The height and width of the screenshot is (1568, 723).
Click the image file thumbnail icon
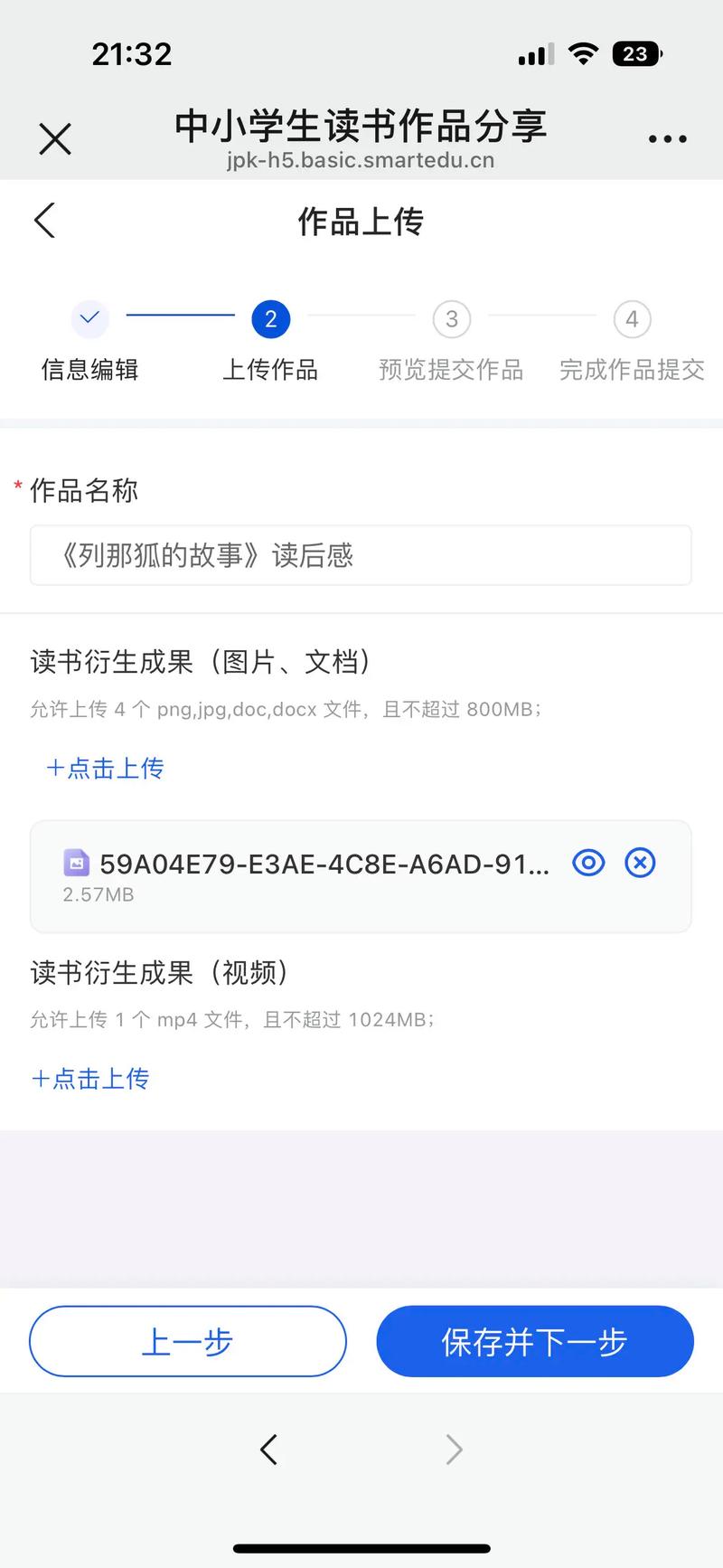click(77, 863)
